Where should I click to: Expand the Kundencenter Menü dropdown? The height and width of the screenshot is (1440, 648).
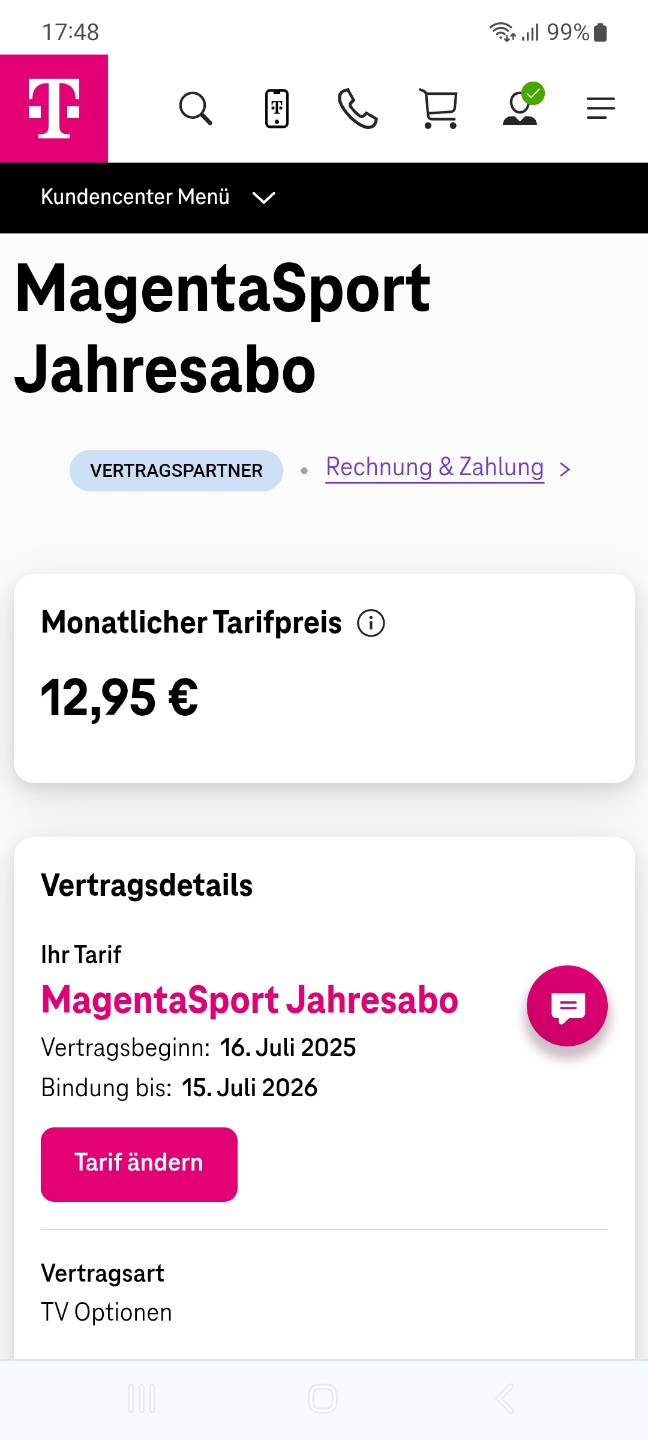157,197
